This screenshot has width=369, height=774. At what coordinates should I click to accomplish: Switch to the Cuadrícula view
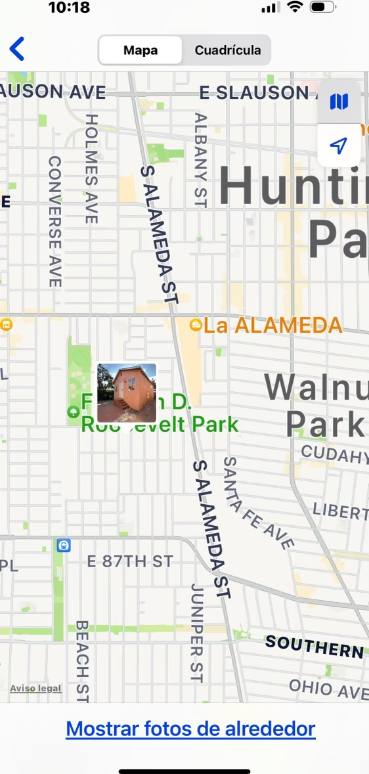coord(227,50)
